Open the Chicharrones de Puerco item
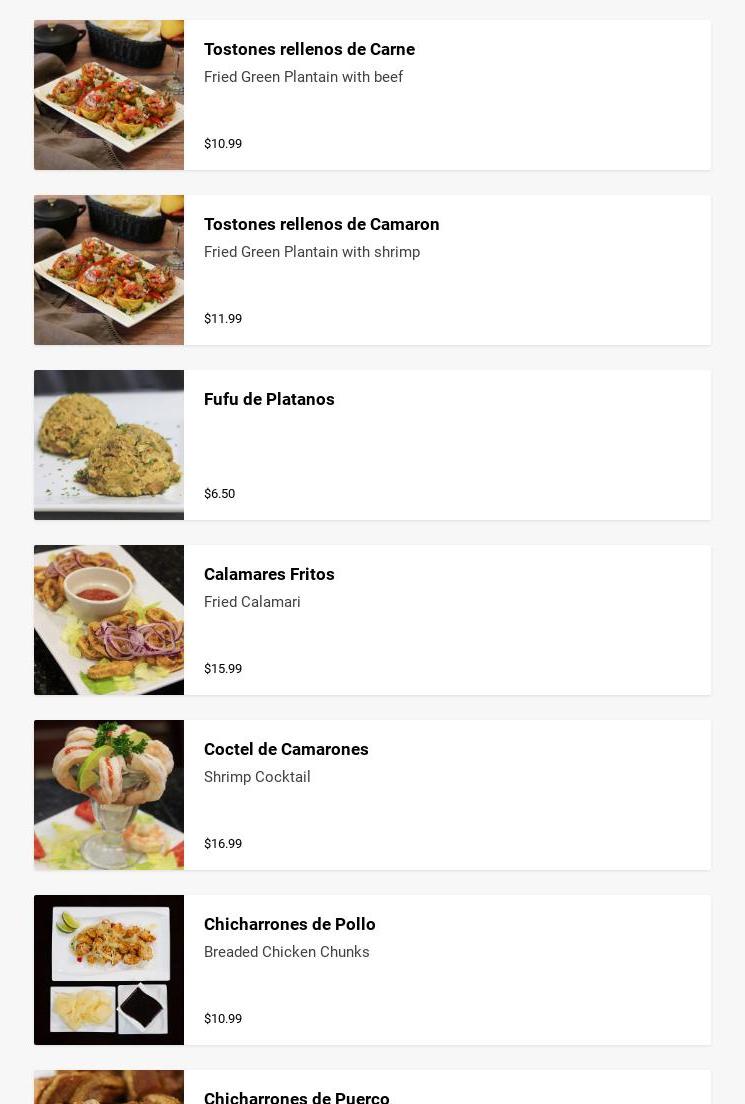The image size is (745, 1104). click(x=372, y=1090)
